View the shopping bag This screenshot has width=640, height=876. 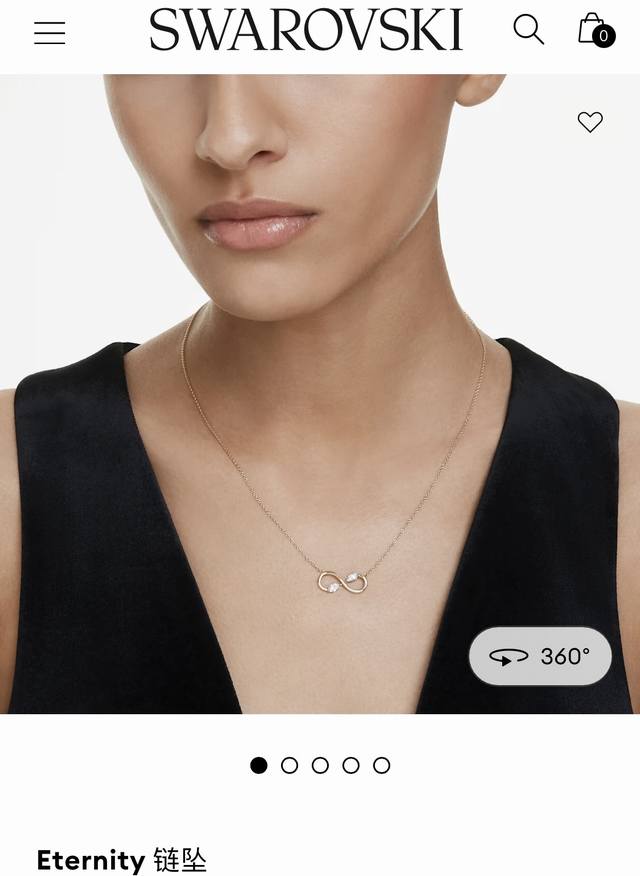point(594,30)
